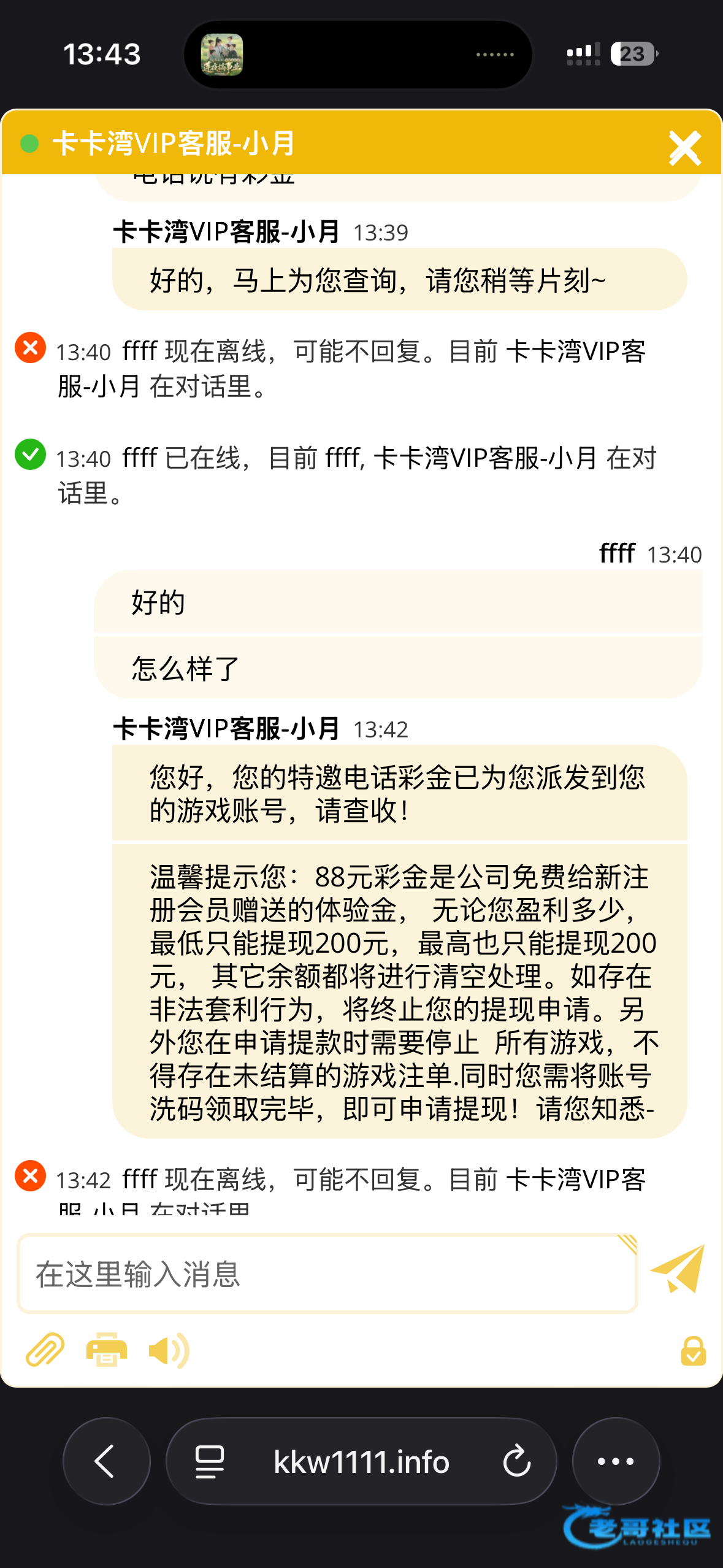
Task: Open the browser more options menu
Action: coord(616,1461)
